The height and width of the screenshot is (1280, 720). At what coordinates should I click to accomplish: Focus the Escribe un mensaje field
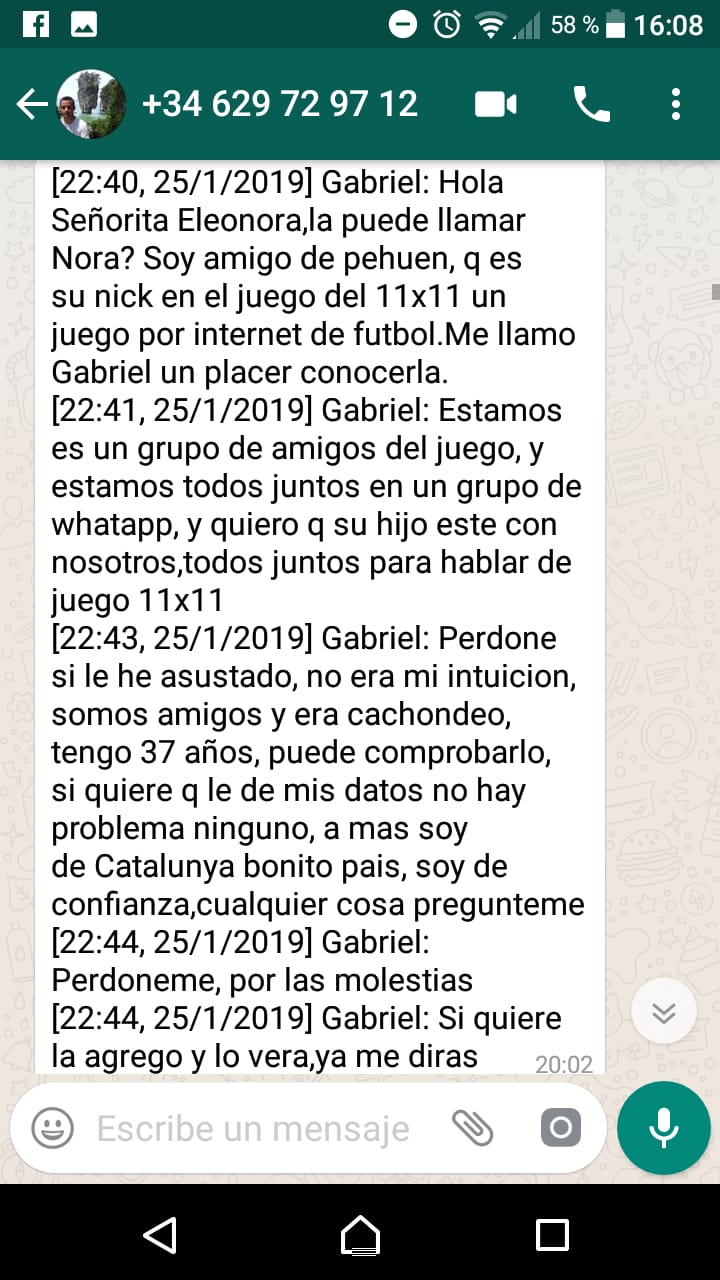click(254, 1129)
